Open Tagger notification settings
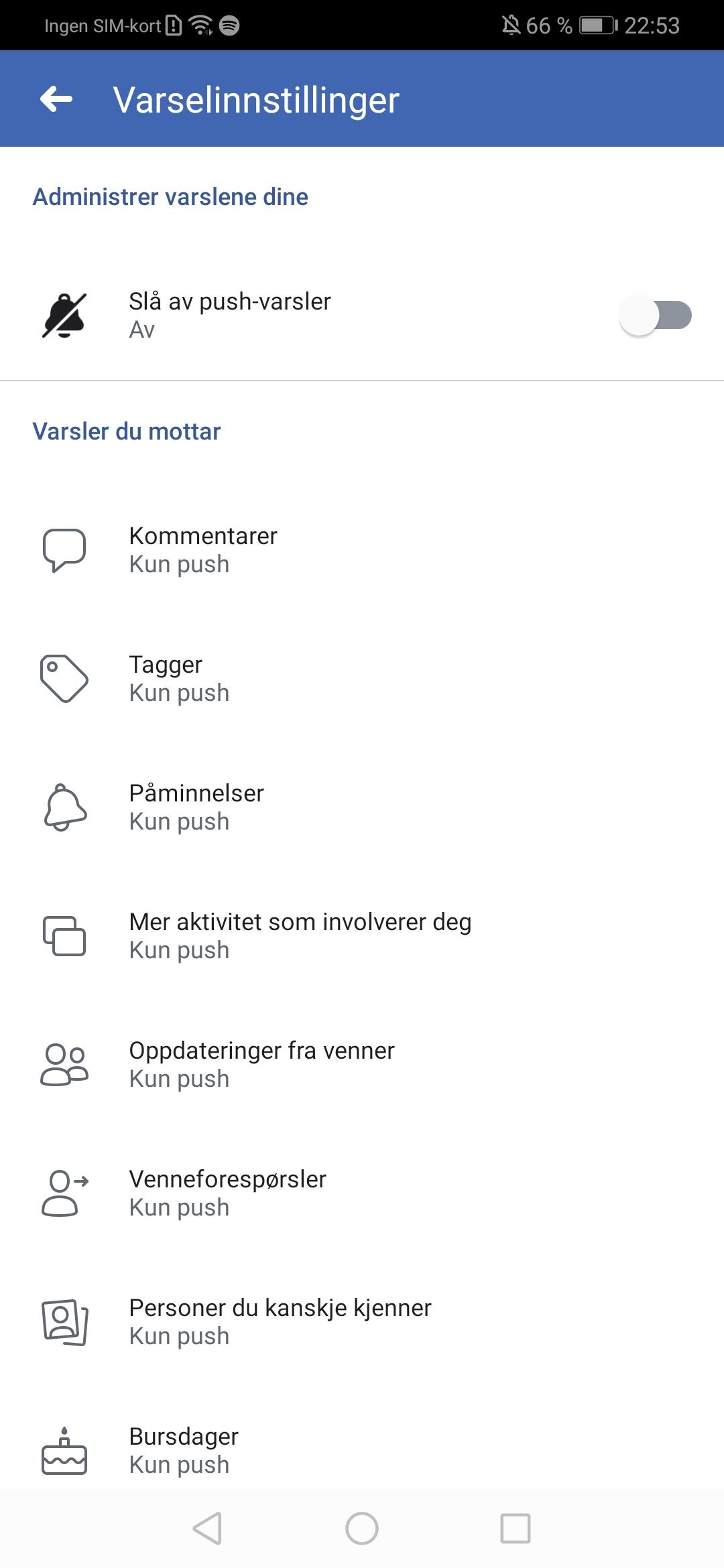 (362, 679)
